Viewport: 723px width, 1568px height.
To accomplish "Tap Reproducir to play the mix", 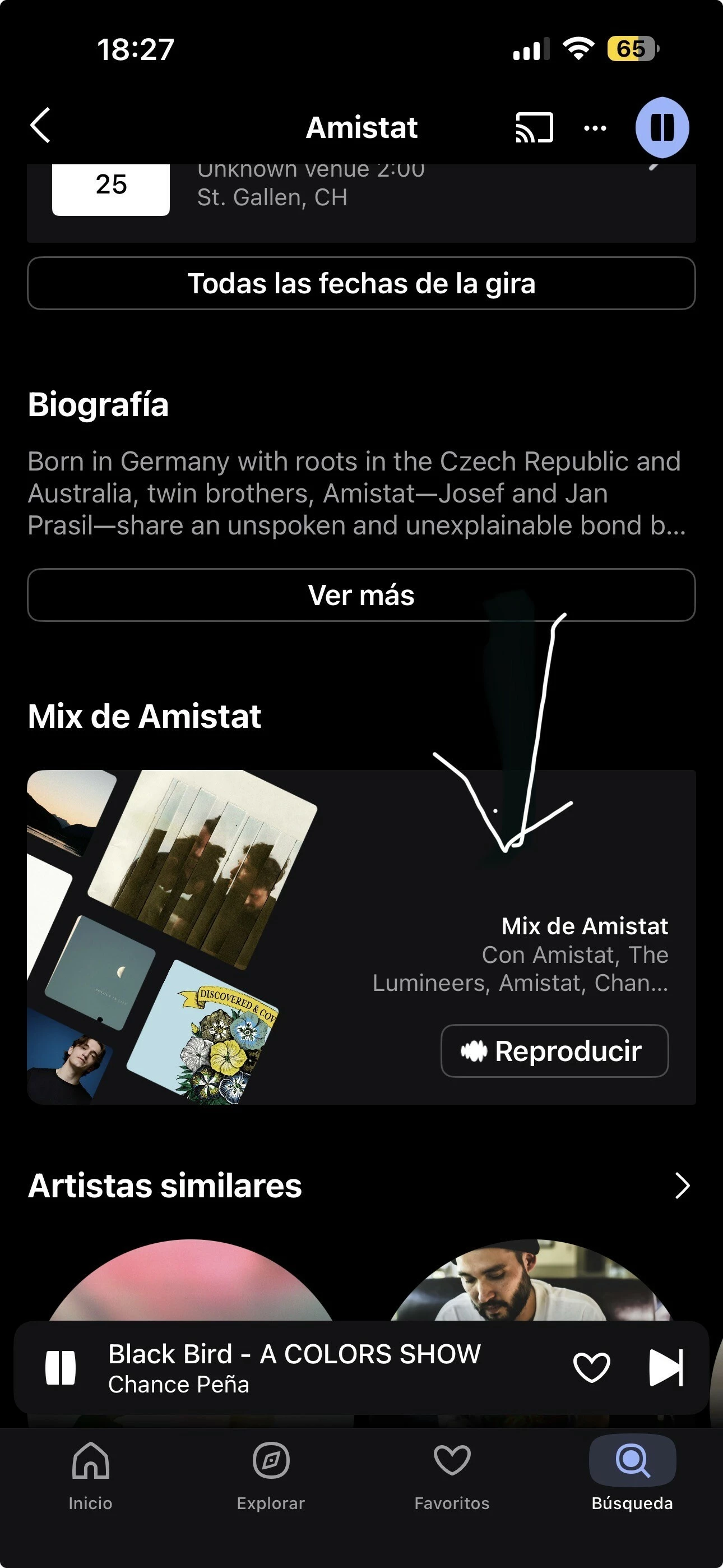I will [554, 1051].
